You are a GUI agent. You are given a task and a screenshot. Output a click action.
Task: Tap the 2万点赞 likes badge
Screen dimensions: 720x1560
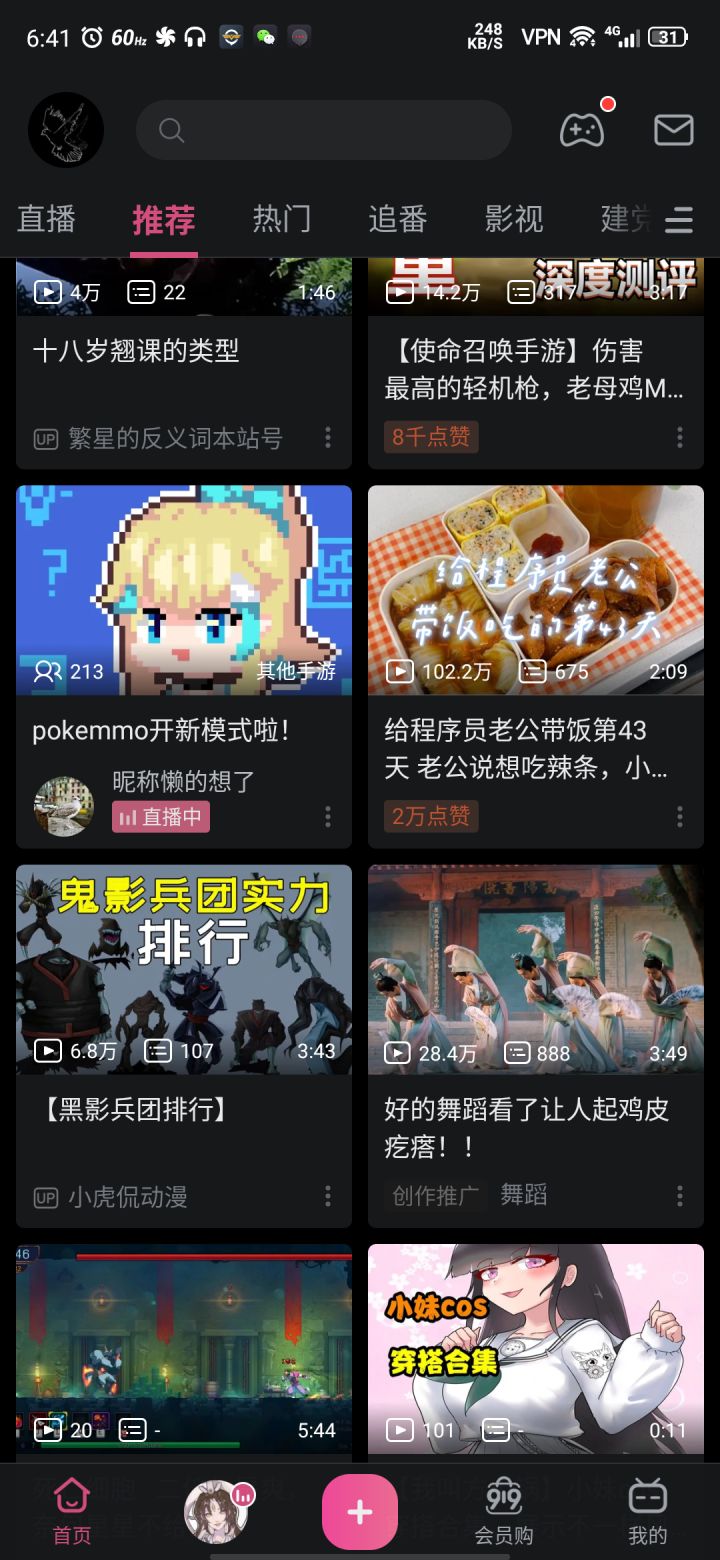pos(431,817)
